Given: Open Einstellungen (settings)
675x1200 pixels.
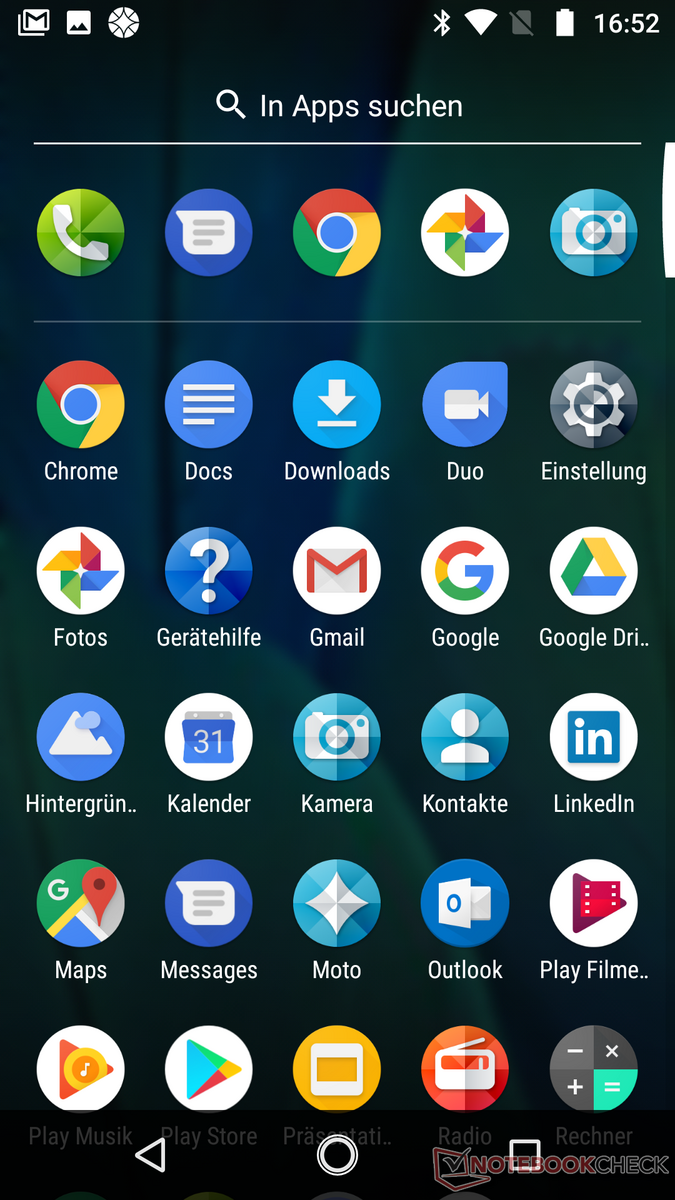Looking at the screenshot, I should click(593, 405).
